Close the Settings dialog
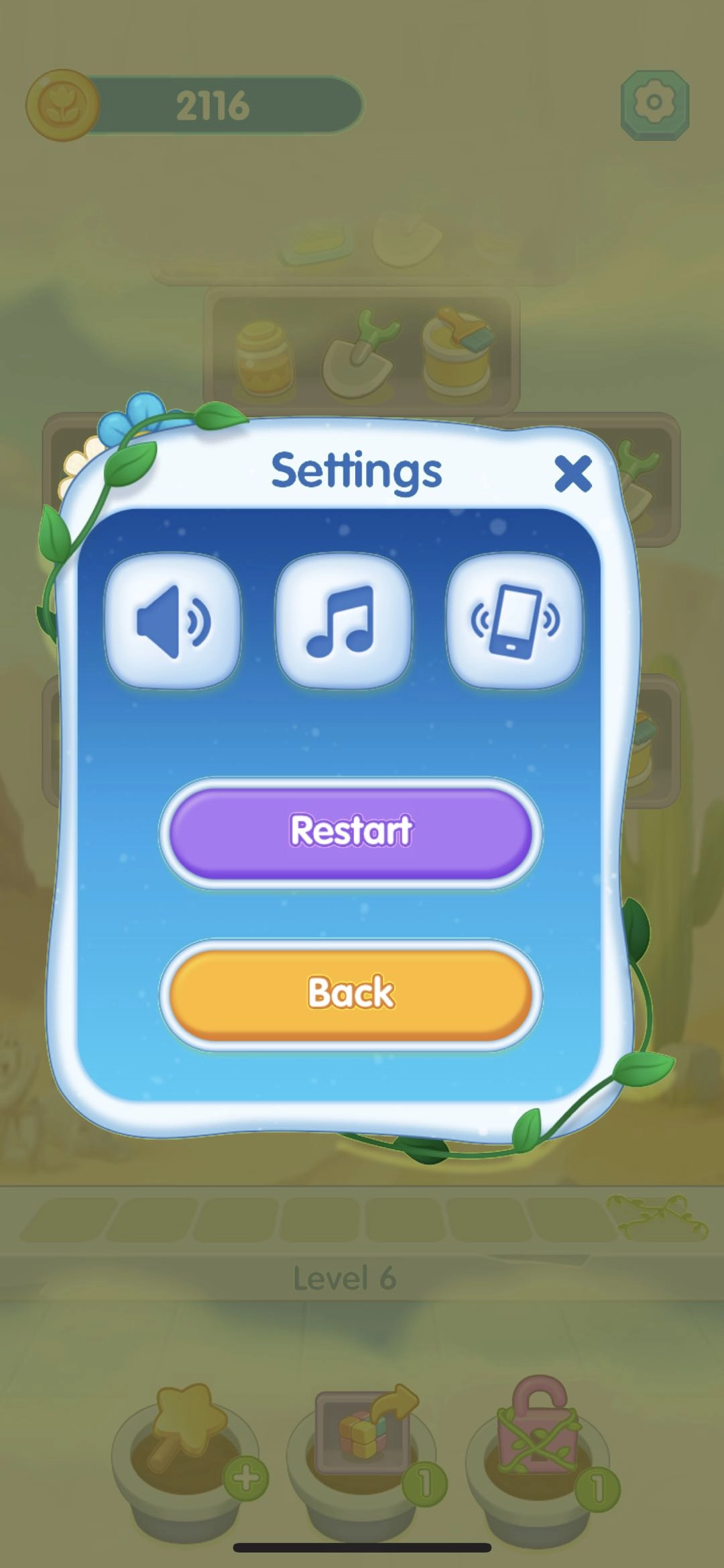The image size is (724, 1568). pyautogui.click(x=572, y=473)
